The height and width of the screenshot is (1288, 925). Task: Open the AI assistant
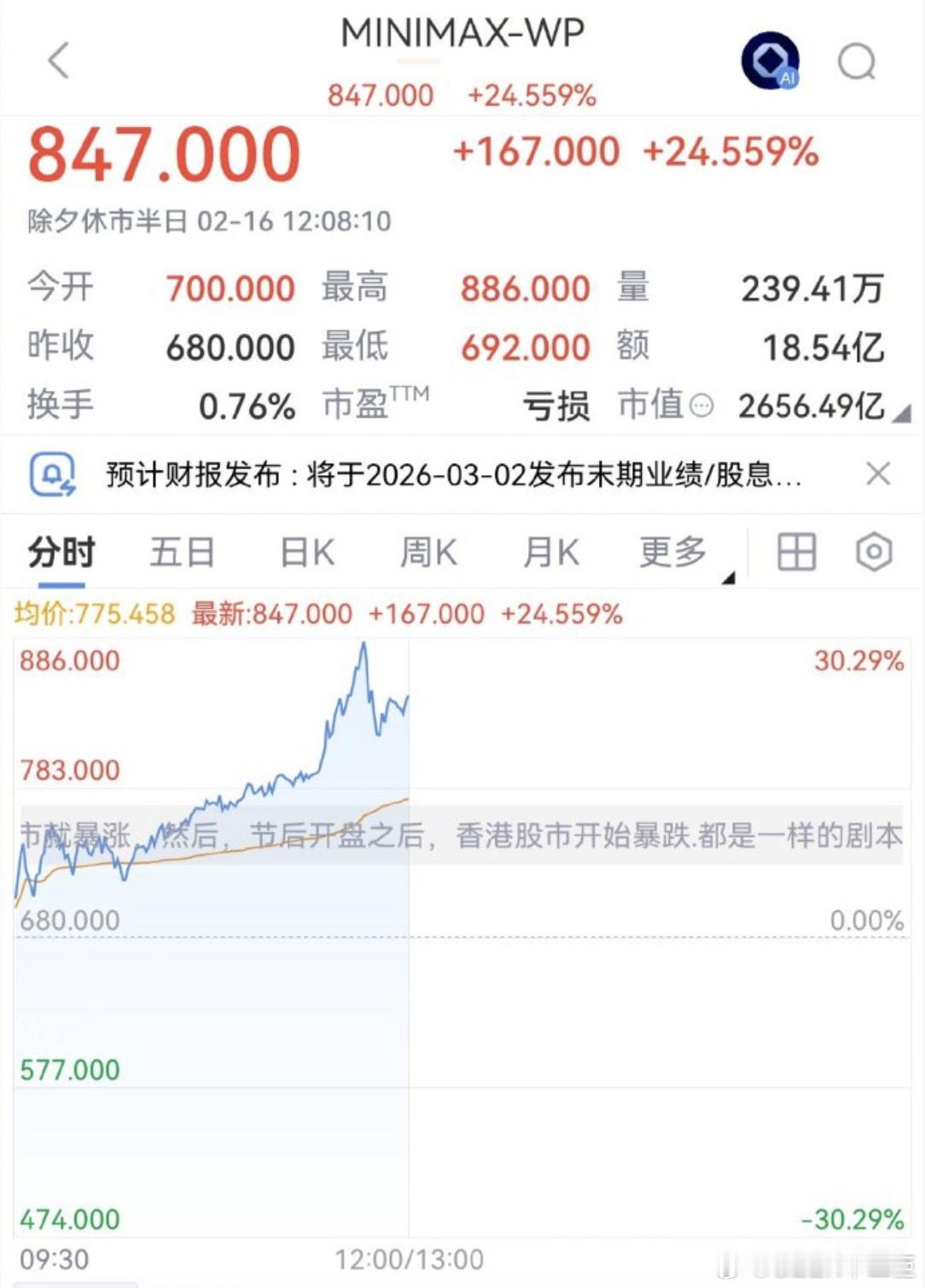pos(771,58)
